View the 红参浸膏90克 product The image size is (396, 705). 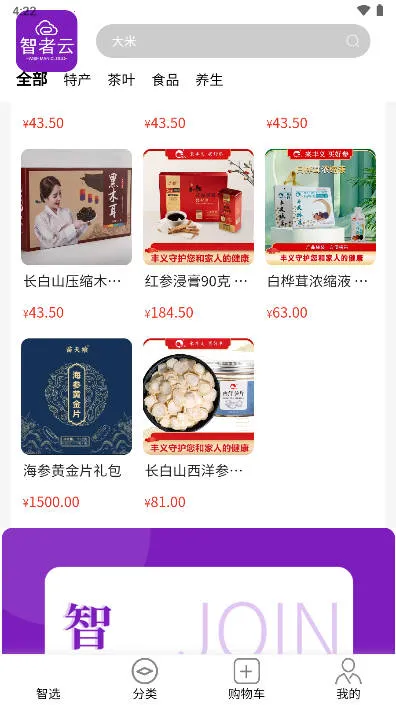198,235
